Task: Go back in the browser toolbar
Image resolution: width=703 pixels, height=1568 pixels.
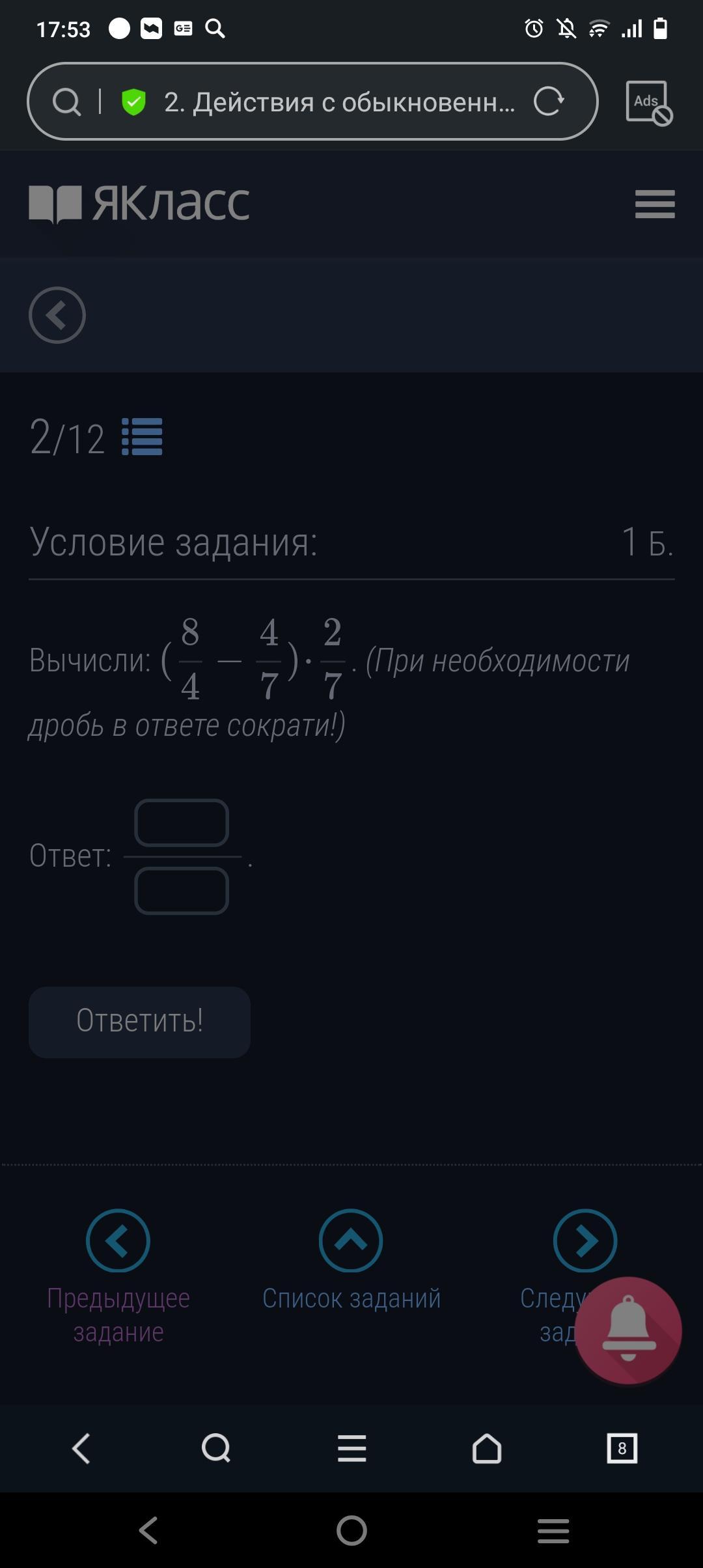Action: [x=81, y=1449]
